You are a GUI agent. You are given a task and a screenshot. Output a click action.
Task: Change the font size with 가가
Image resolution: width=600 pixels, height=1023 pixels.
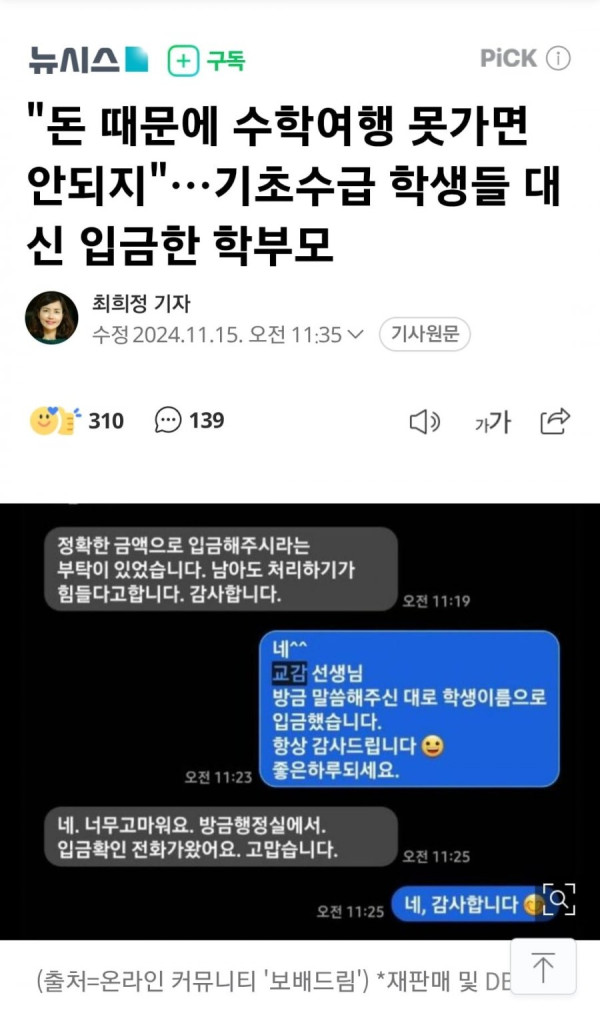(x=492, y=422)
